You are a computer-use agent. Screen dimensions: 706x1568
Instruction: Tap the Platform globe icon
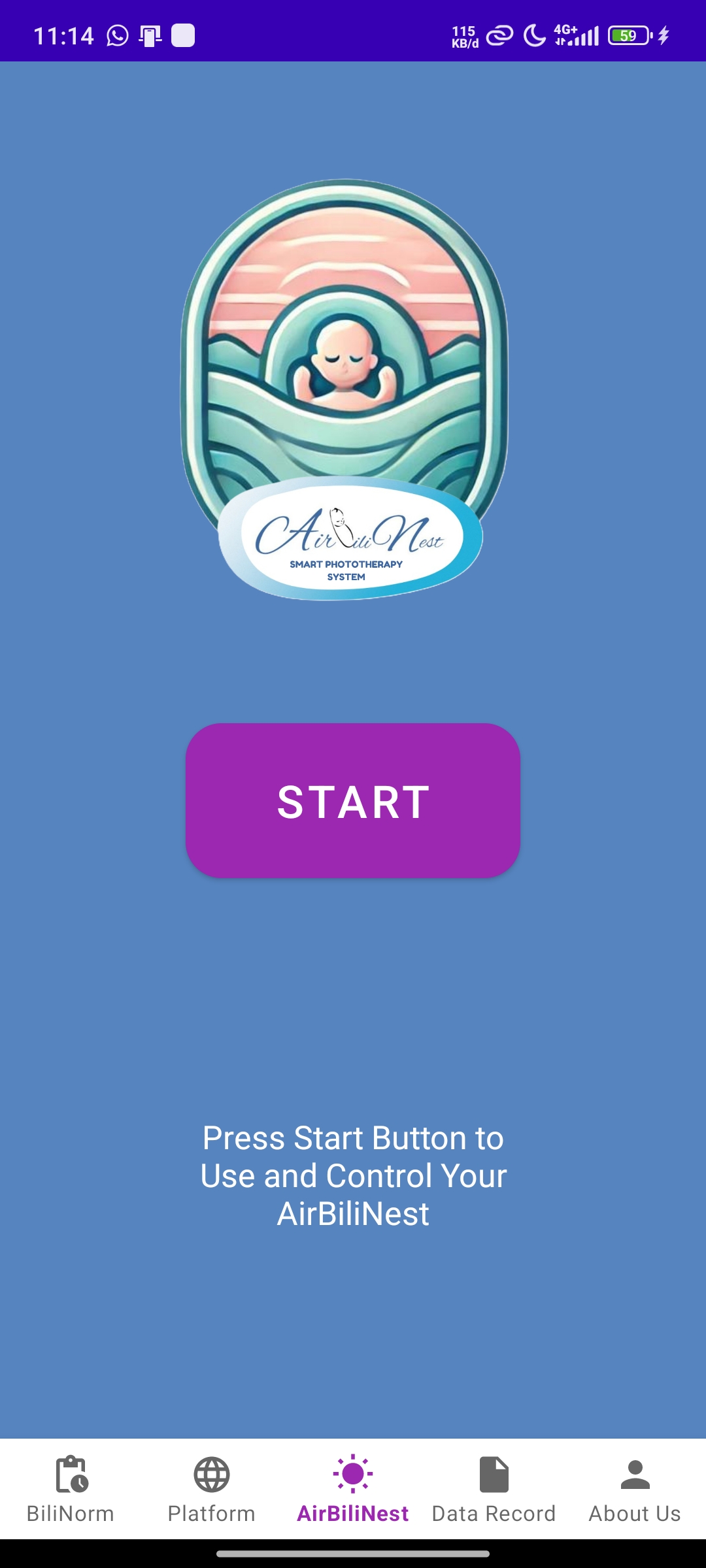(211, 1479)
